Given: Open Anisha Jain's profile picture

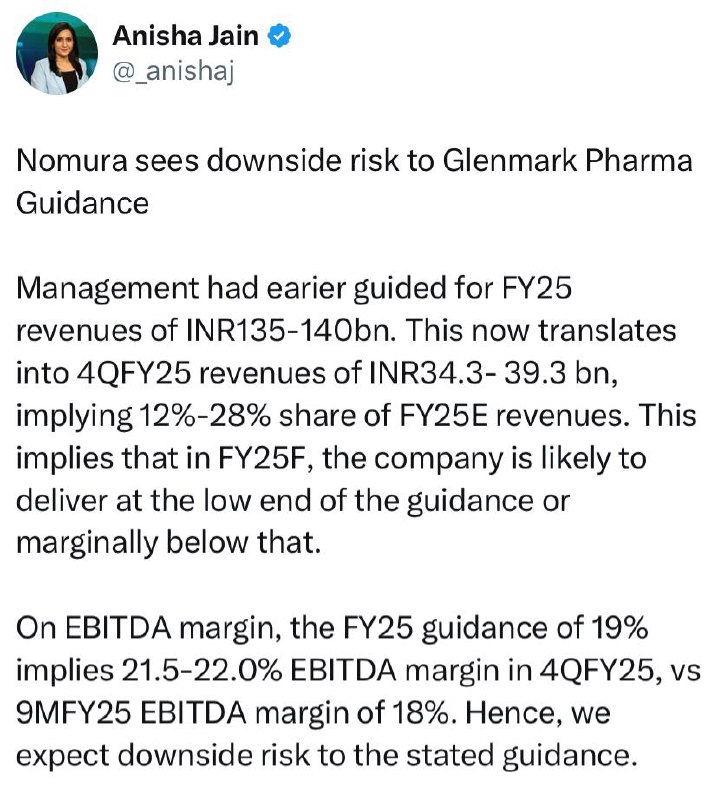Looking at the screenshot, I should point(57,54).
